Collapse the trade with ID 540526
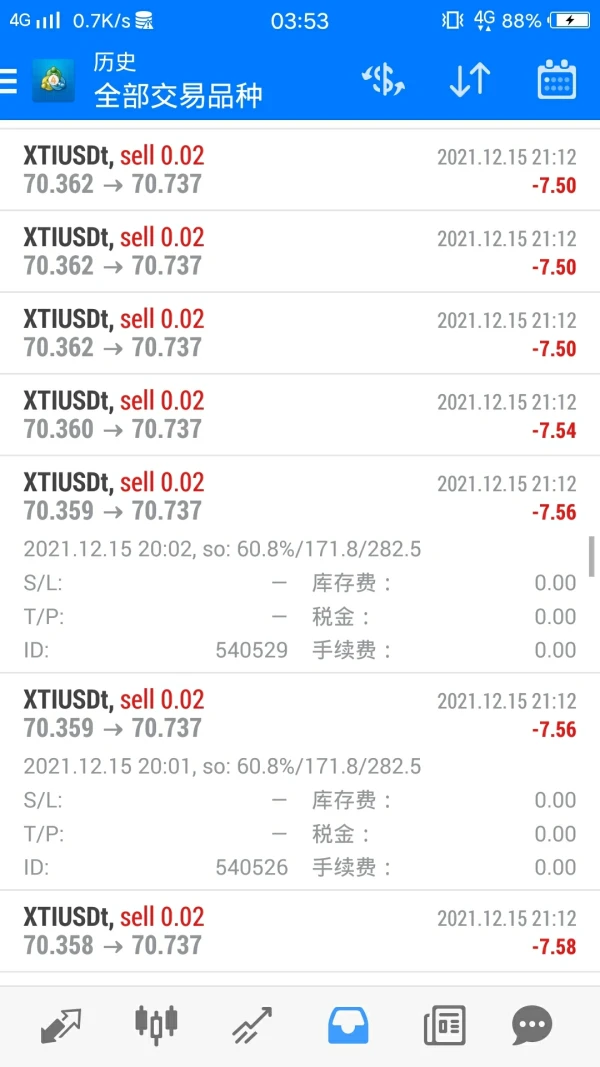This screenshot has height=1067, width=600. (x=300, y=714)
